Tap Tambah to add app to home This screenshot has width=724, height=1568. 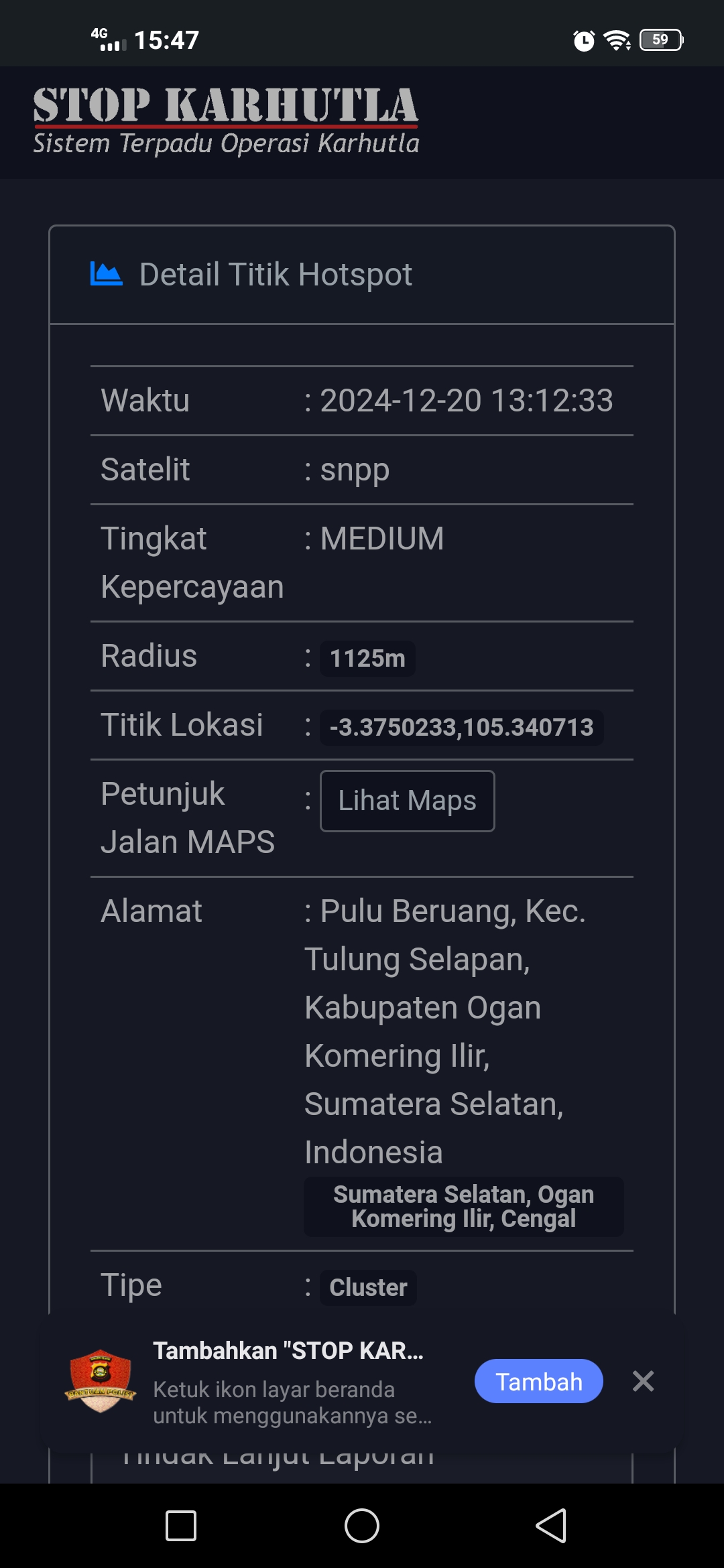coord(538,1381)
